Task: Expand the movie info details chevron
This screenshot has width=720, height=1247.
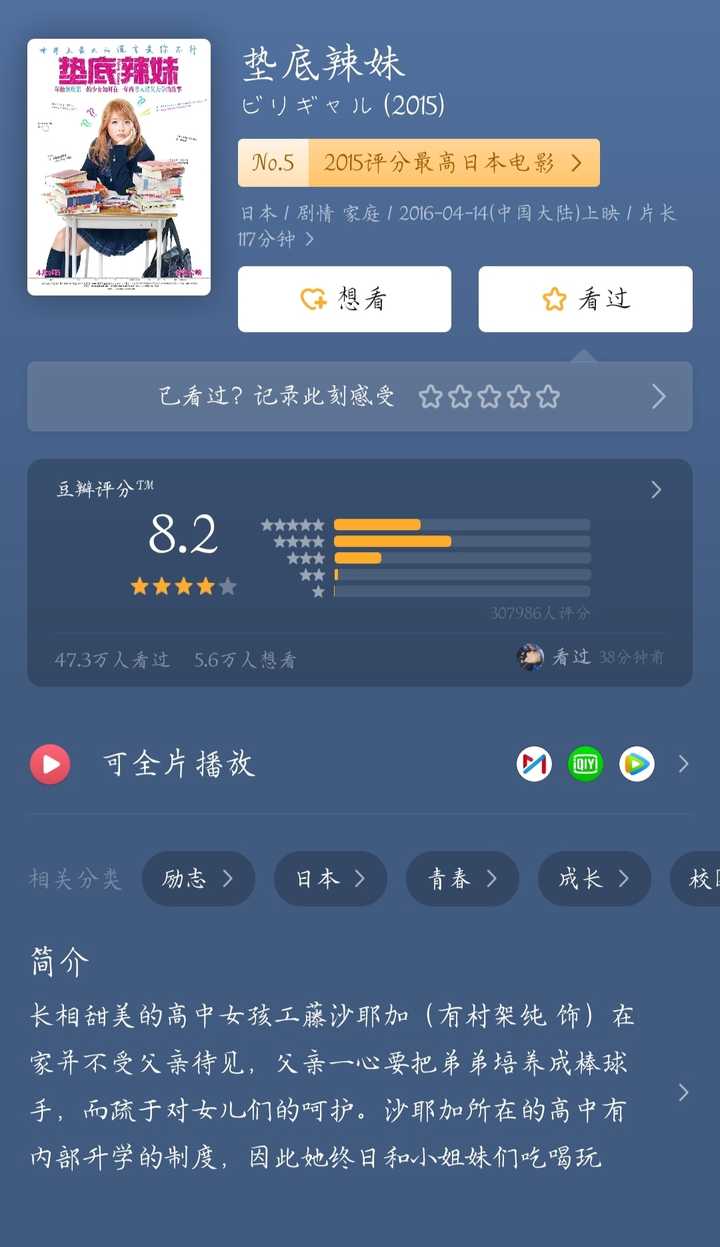Action: point(309,239)
